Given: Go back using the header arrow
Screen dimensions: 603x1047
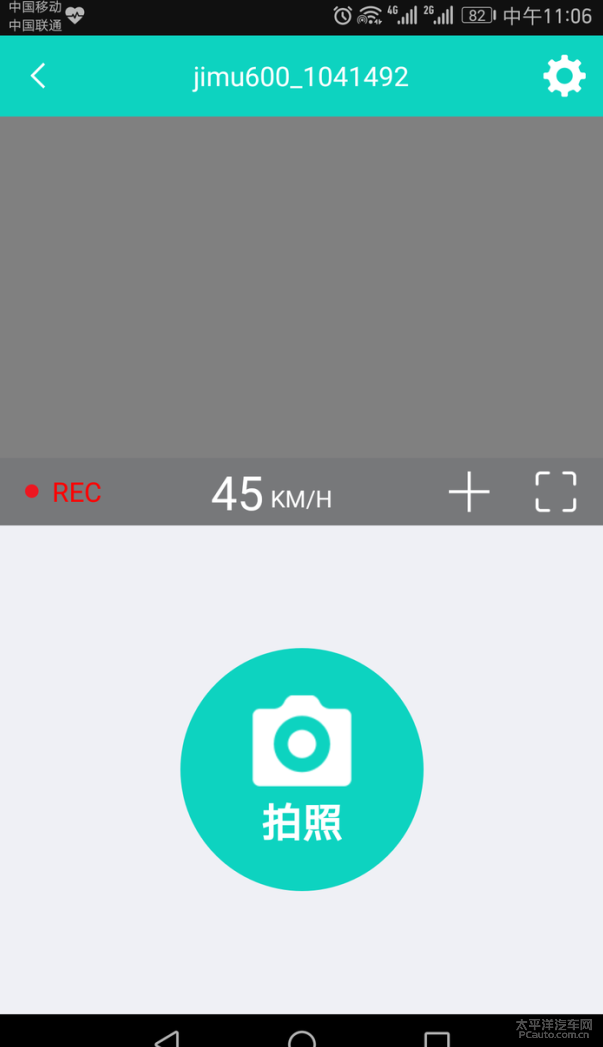Looking at the screenshot, I should point(38,75).
